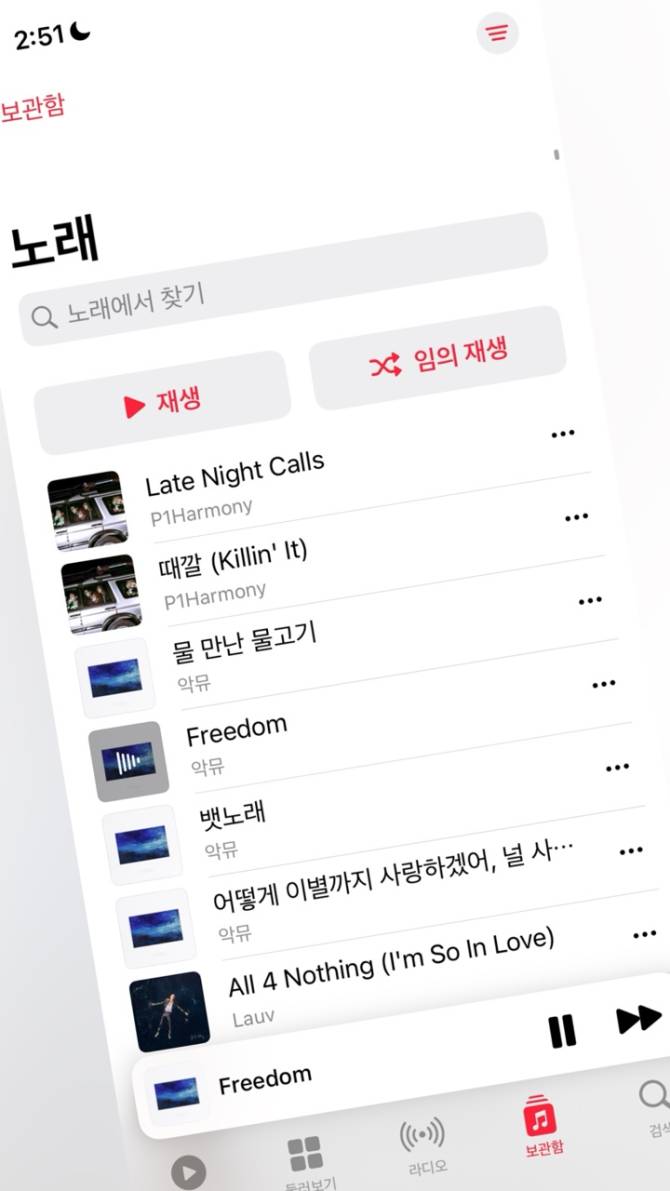Switch to the 둘러보기 tab
The height and width of the screenshot is (1191, 670).
[x=304, y=1161]
